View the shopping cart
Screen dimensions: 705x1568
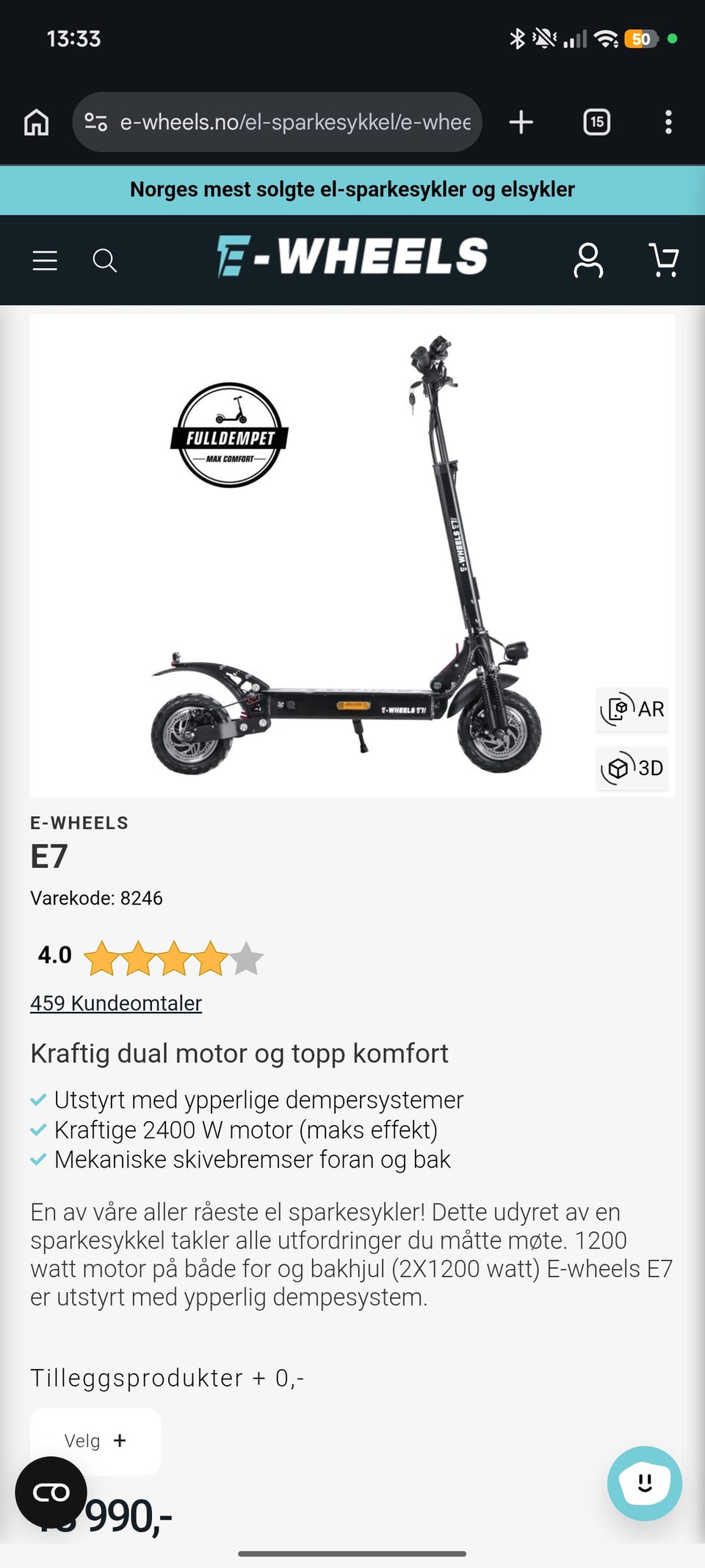coord(664,260)
